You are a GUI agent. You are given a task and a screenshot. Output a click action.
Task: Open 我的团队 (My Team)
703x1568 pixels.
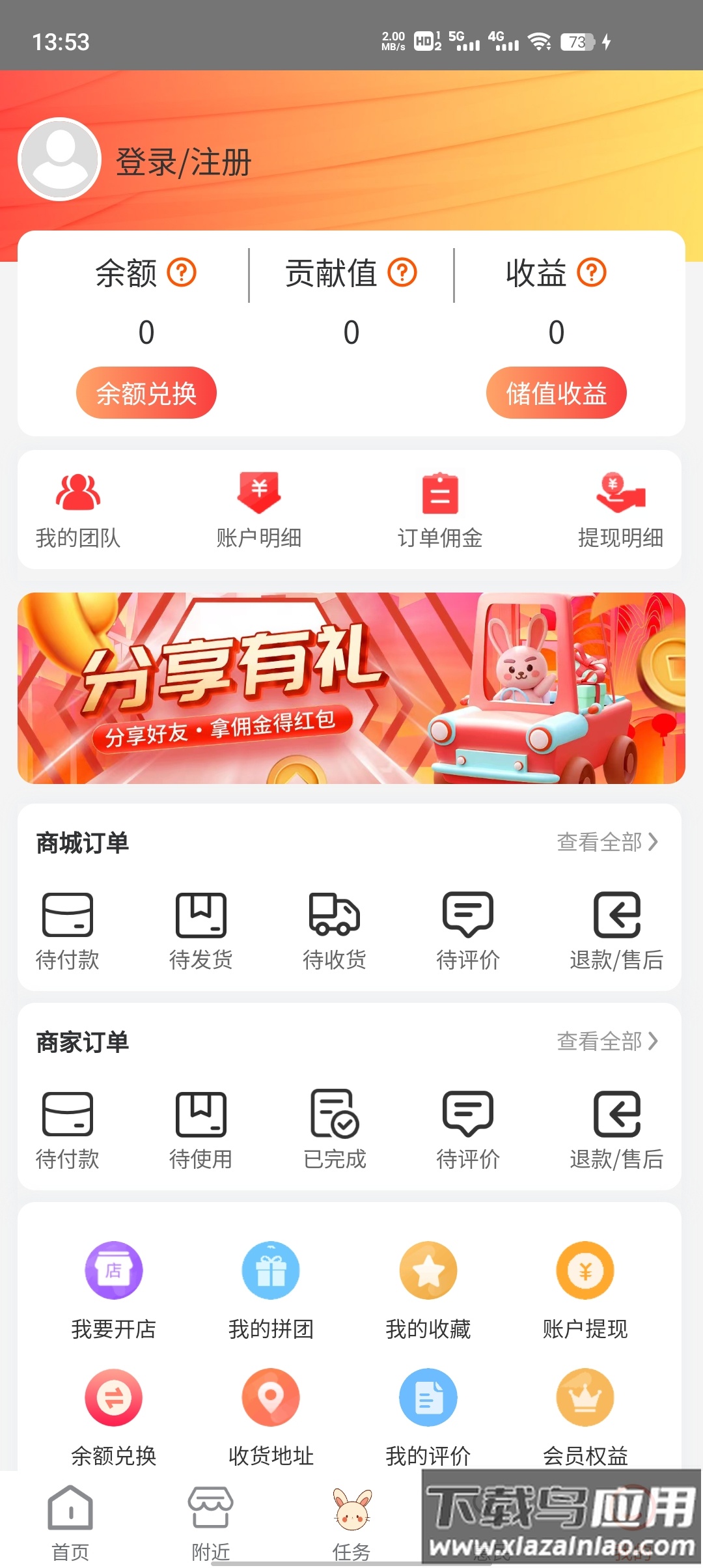click(x=78, y=508)
